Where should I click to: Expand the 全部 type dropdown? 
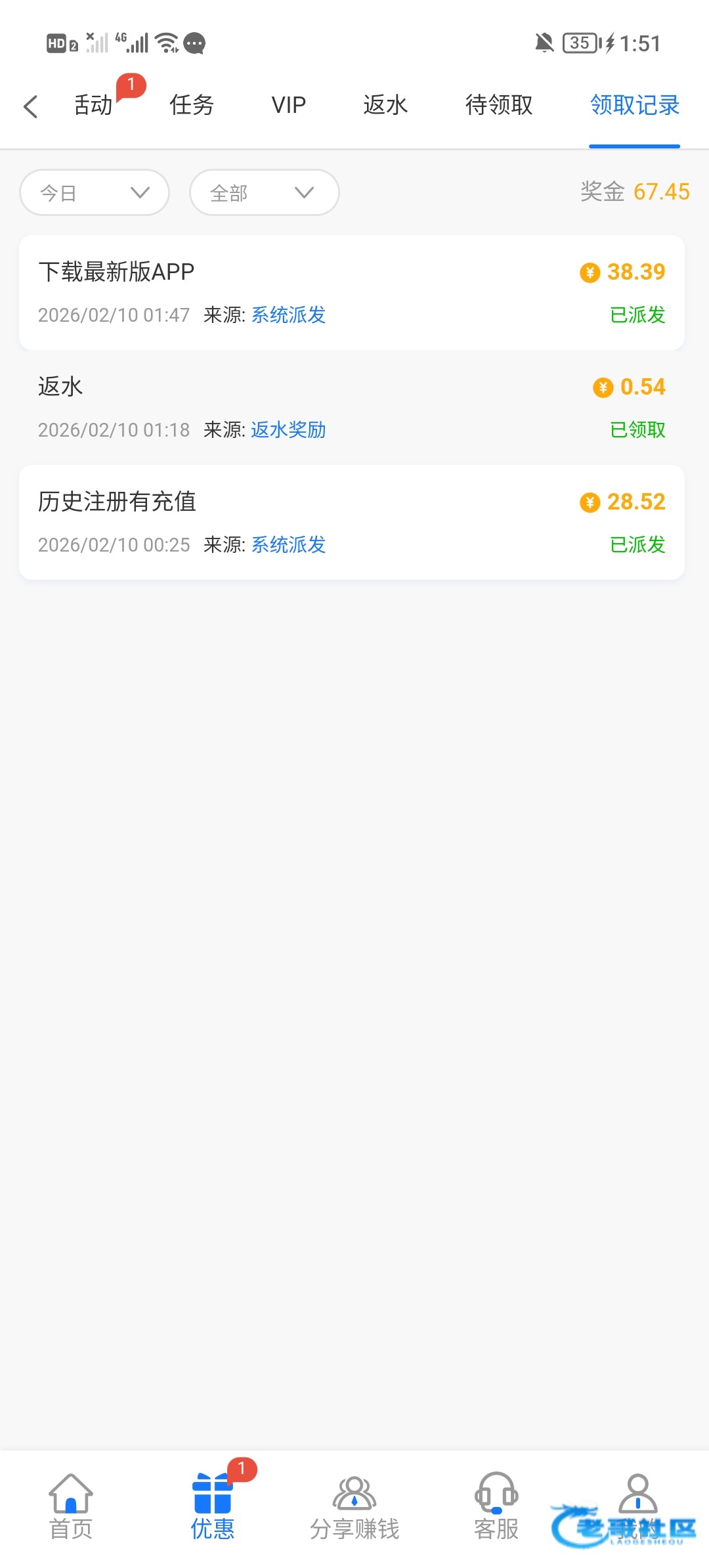(x=264, y=192)
